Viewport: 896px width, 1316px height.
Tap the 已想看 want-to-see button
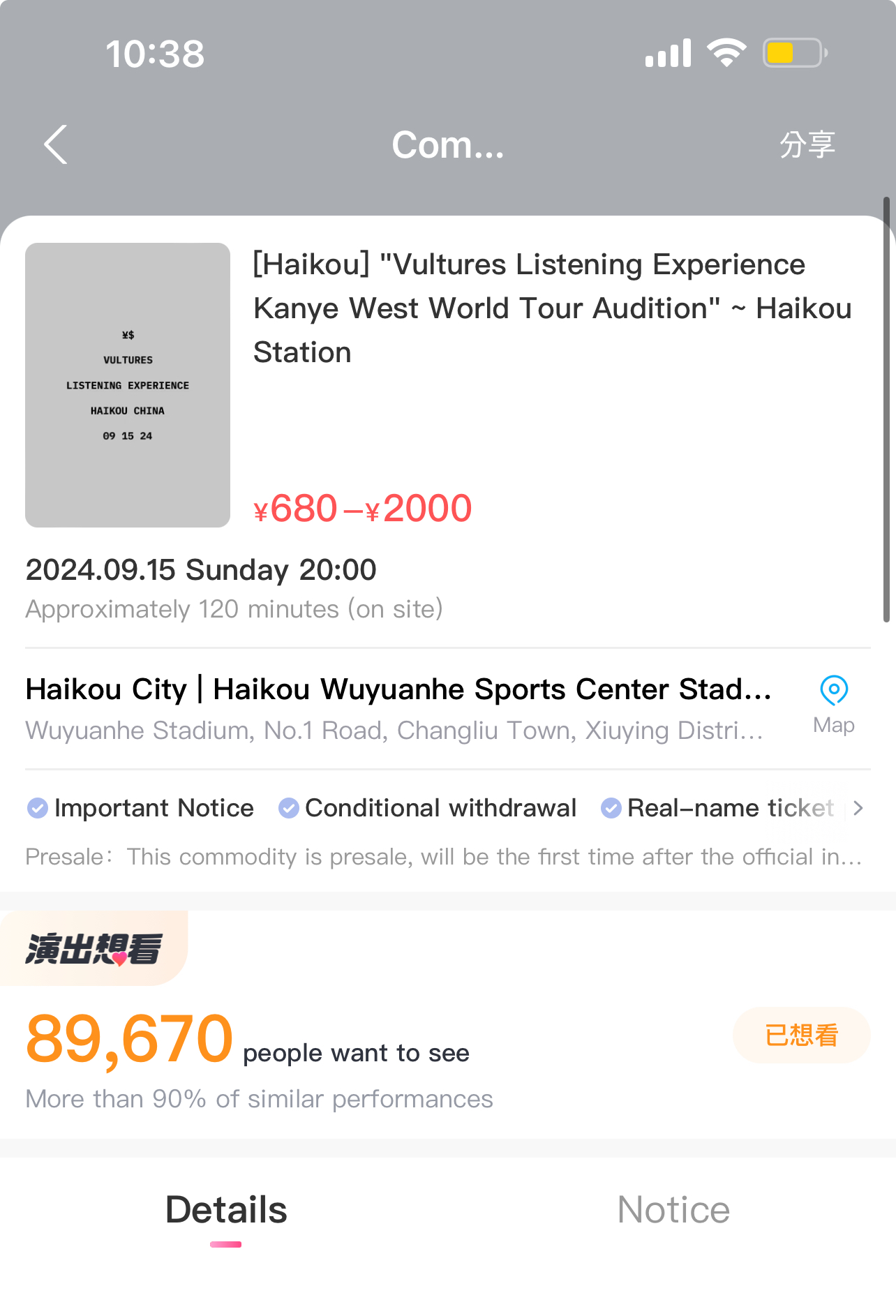801,1035
